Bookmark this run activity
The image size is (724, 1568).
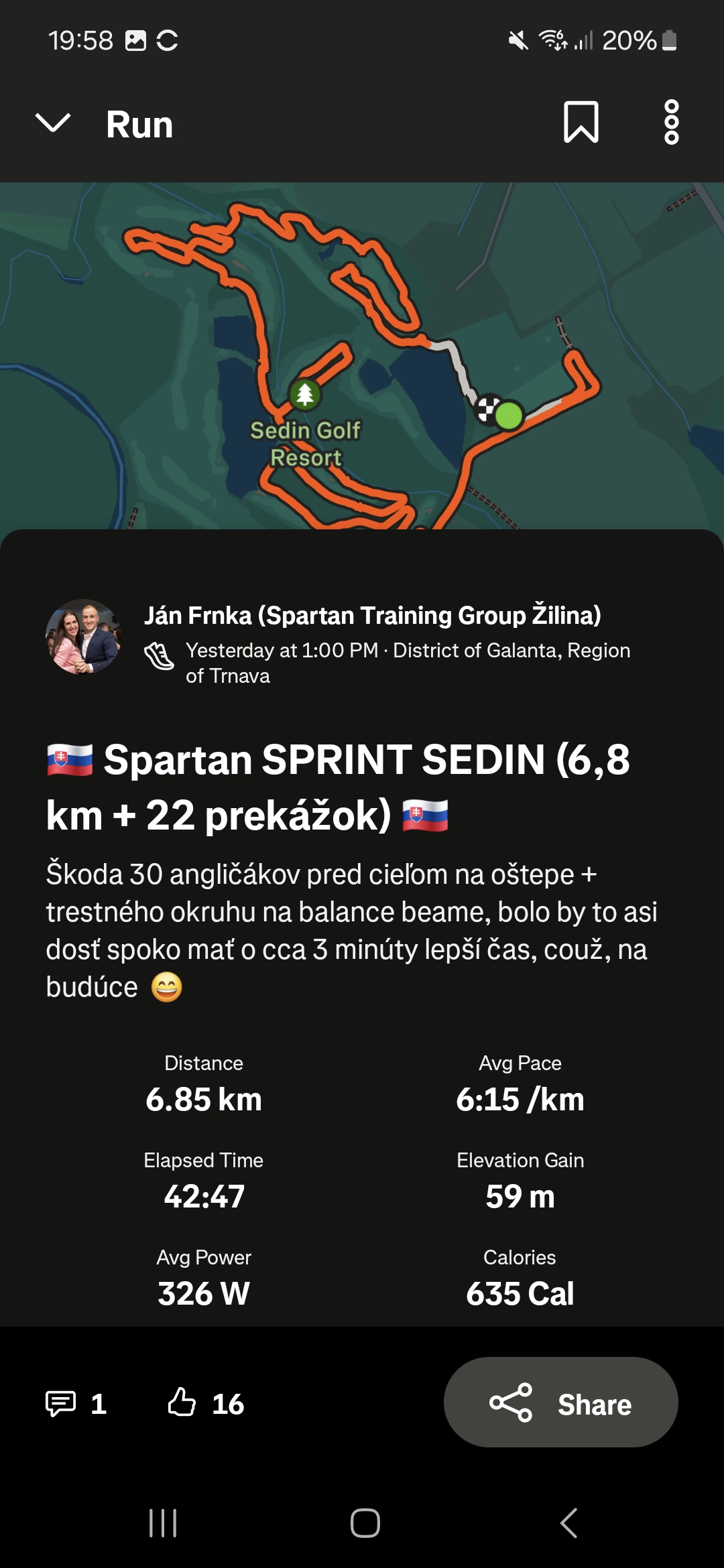coord(581,123)
